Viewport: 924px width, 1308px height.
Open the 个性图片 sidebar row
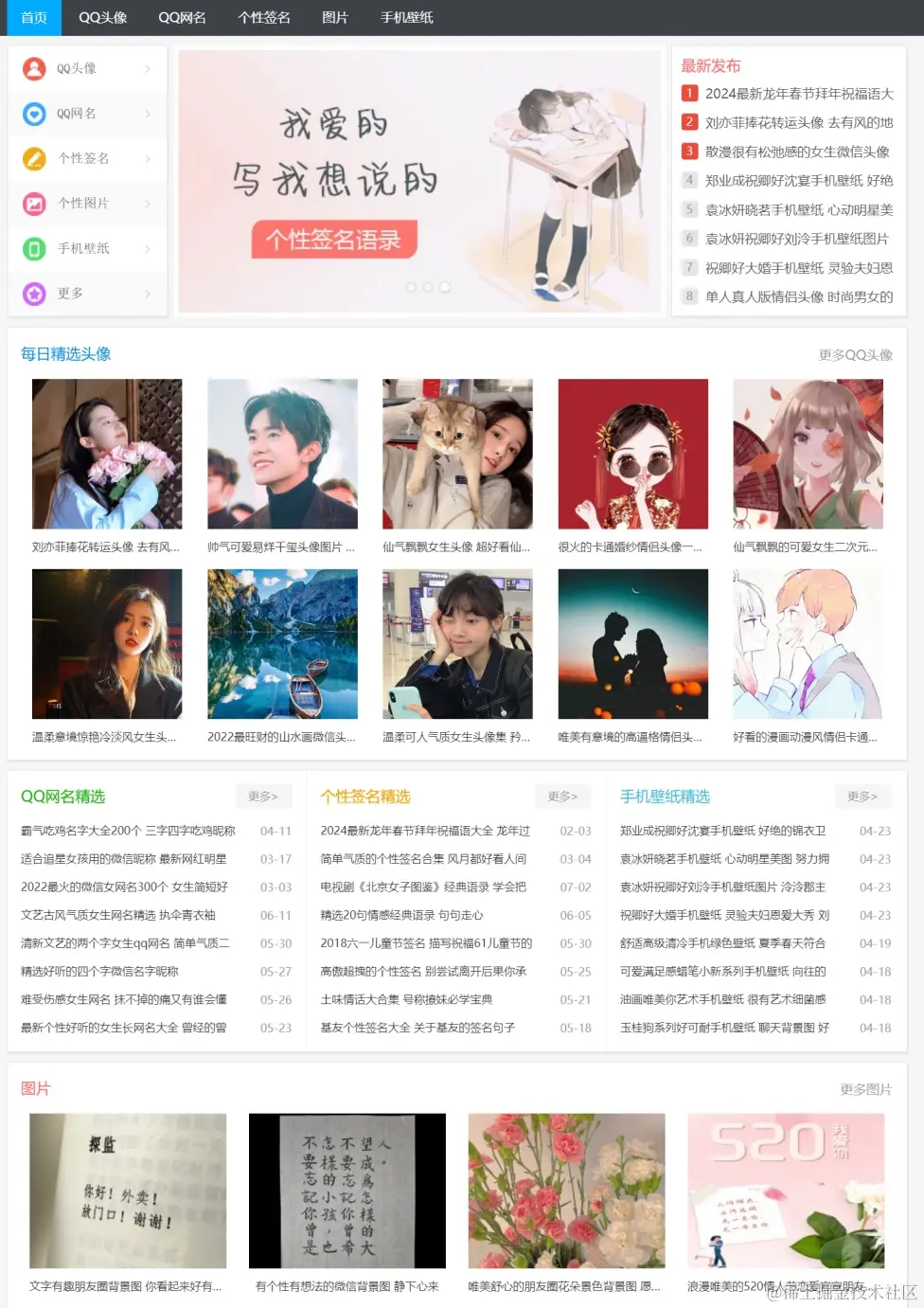tap(87, 203)
